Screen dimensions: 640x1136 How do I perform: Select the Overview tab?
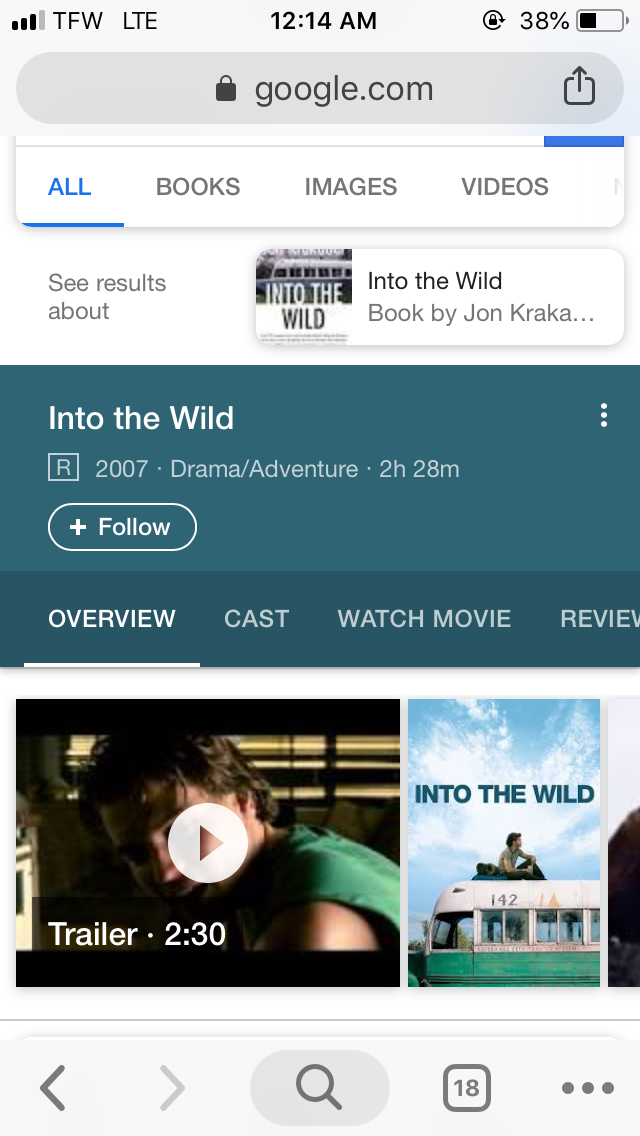click(x=112, y=619)
